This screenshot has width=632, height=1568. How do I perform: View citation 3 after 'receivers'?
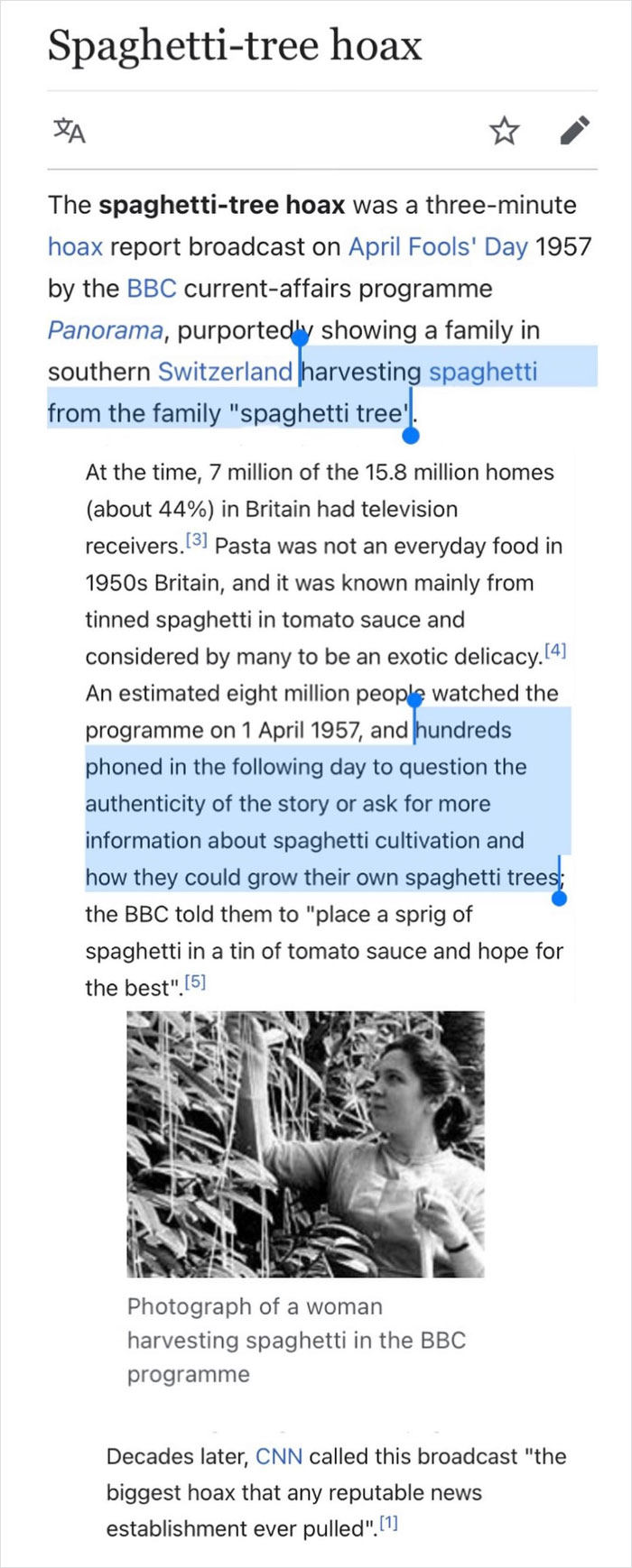click(x=196, y=541)
